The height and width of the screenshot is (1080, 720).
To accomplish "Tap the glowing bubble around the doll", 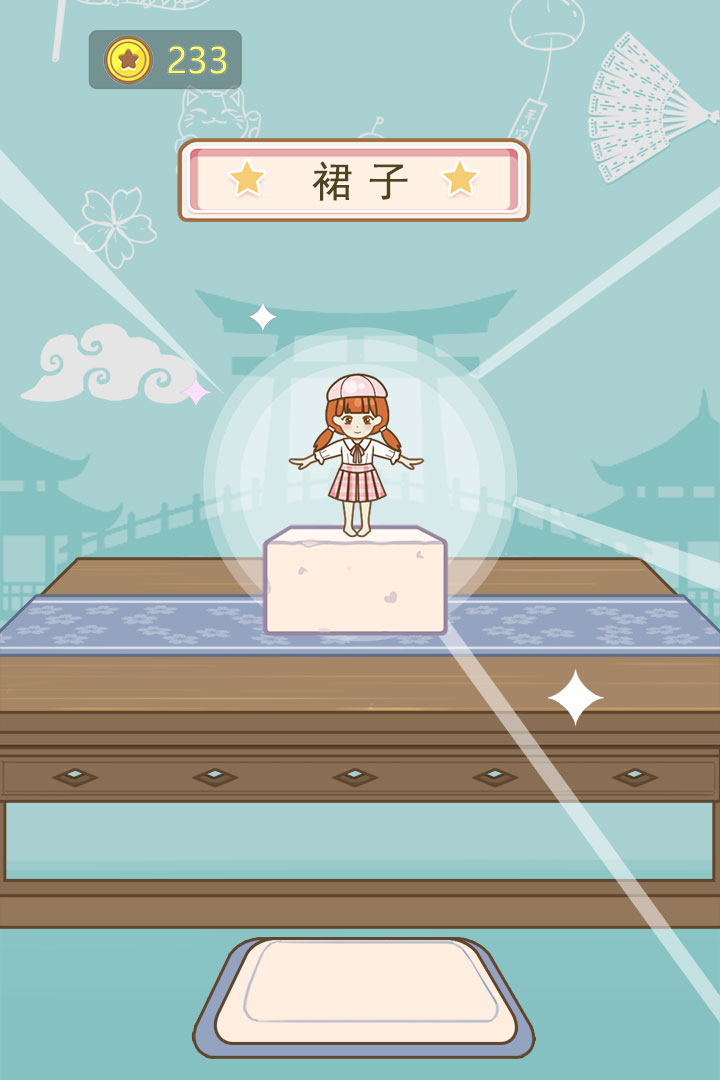I will click(x=250, y=440).
